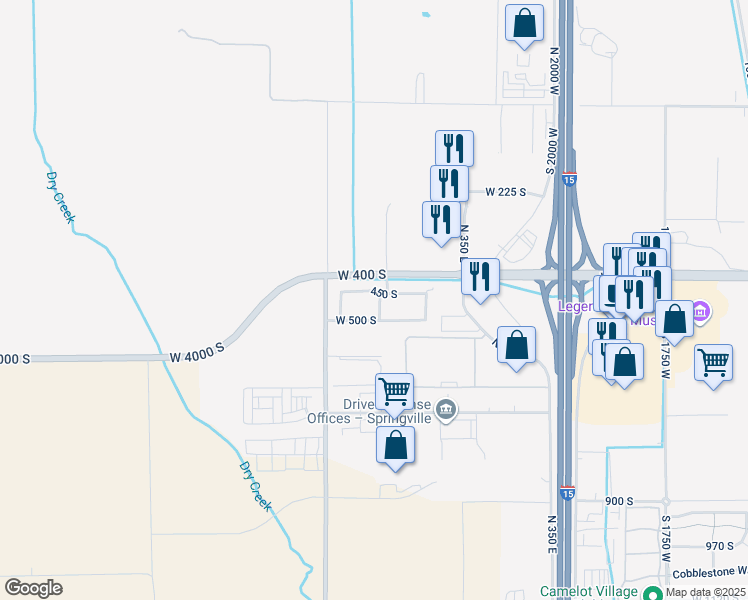Select the restaurant marker beside W 225 S label
748x600 pixels.
tap(449, 183)
